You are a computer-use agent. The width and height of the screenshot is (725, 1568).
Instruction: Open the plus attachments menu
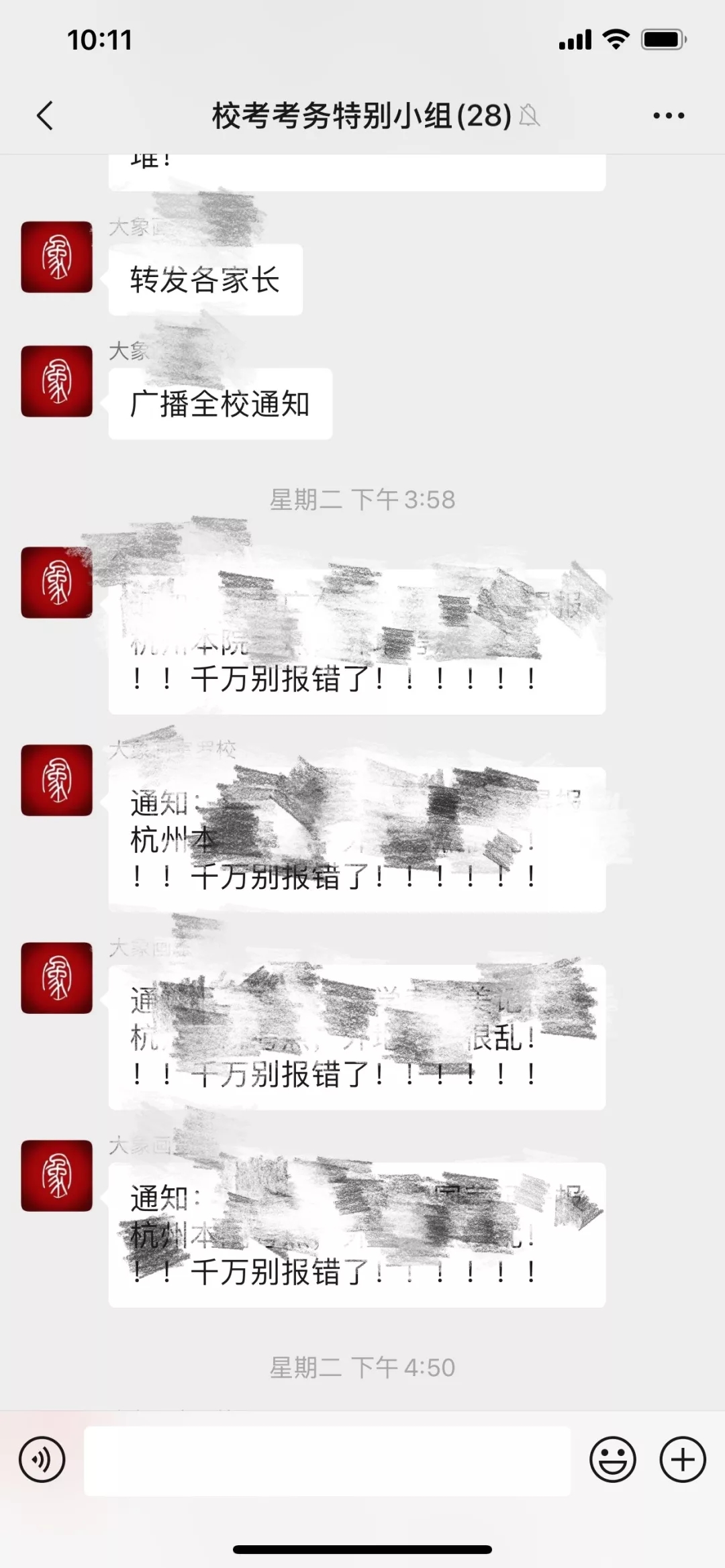coord(683,1459)
